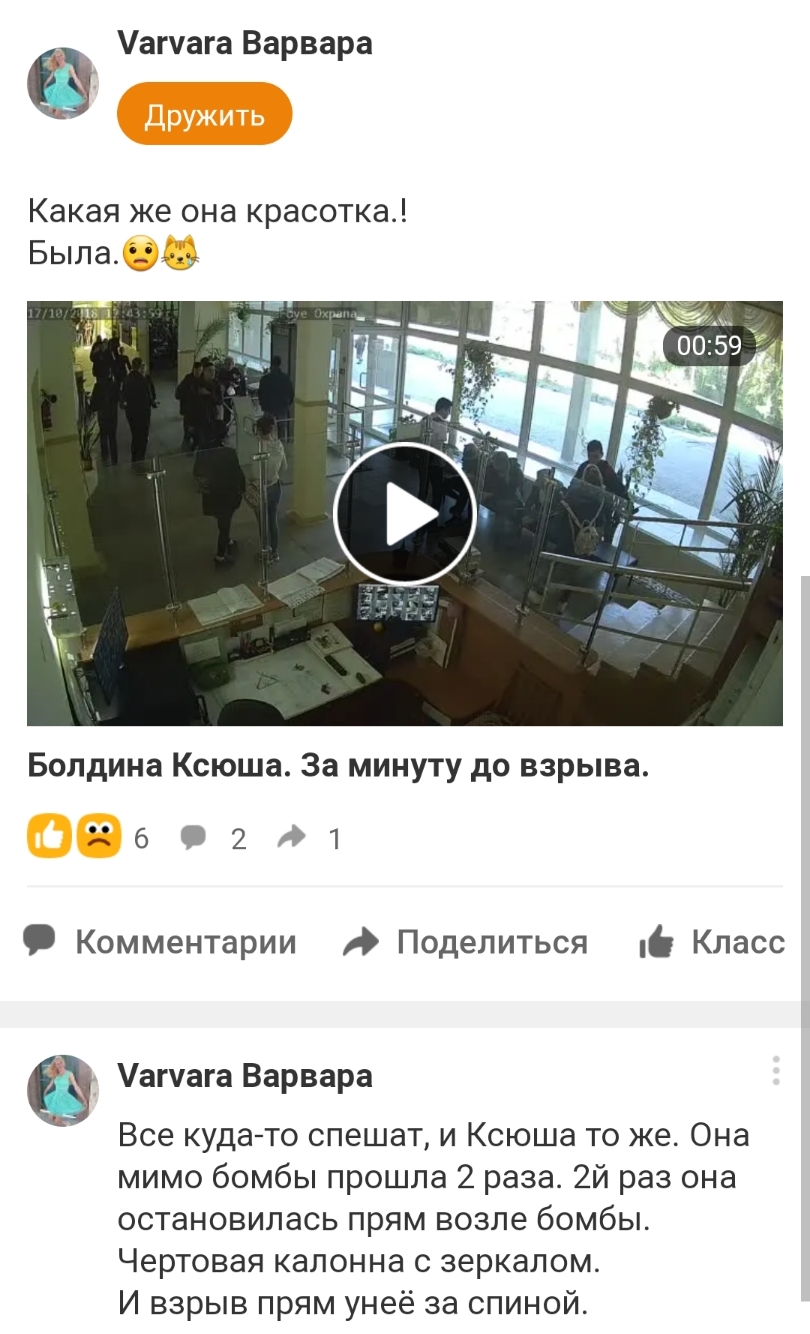Open Varvara's profile avatar on the post

tap(63, 84)
